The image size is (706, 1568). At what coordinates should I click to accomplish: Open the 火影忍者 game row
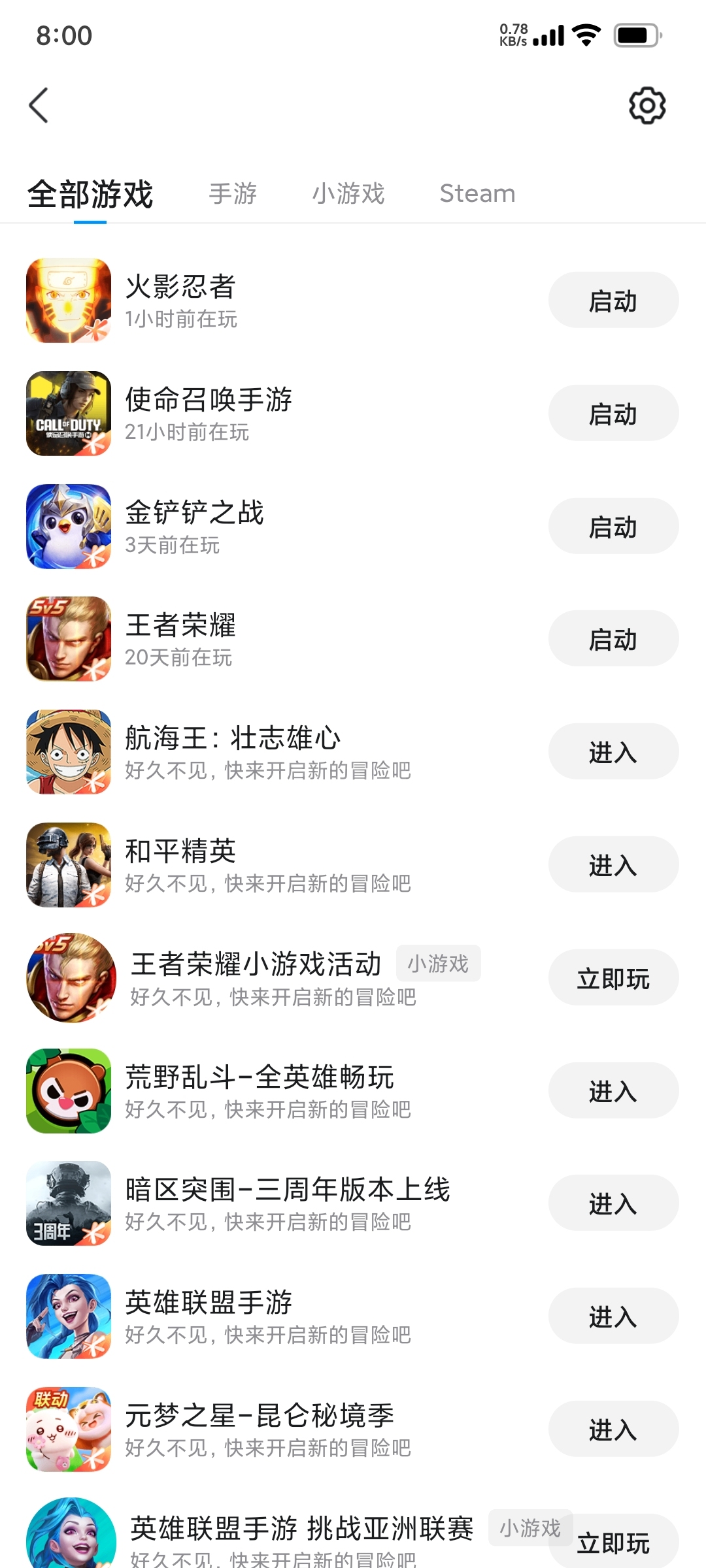click(x=261, y=301)
